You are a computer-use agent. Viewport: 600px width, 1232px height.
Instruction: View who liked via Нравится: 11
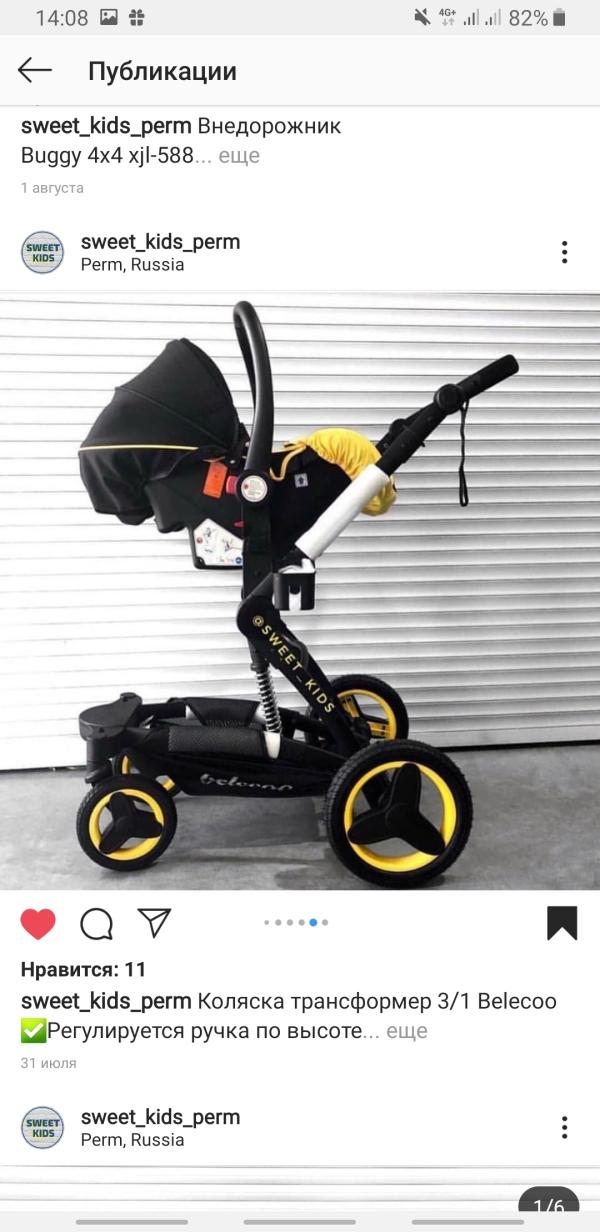pos(84,969)
